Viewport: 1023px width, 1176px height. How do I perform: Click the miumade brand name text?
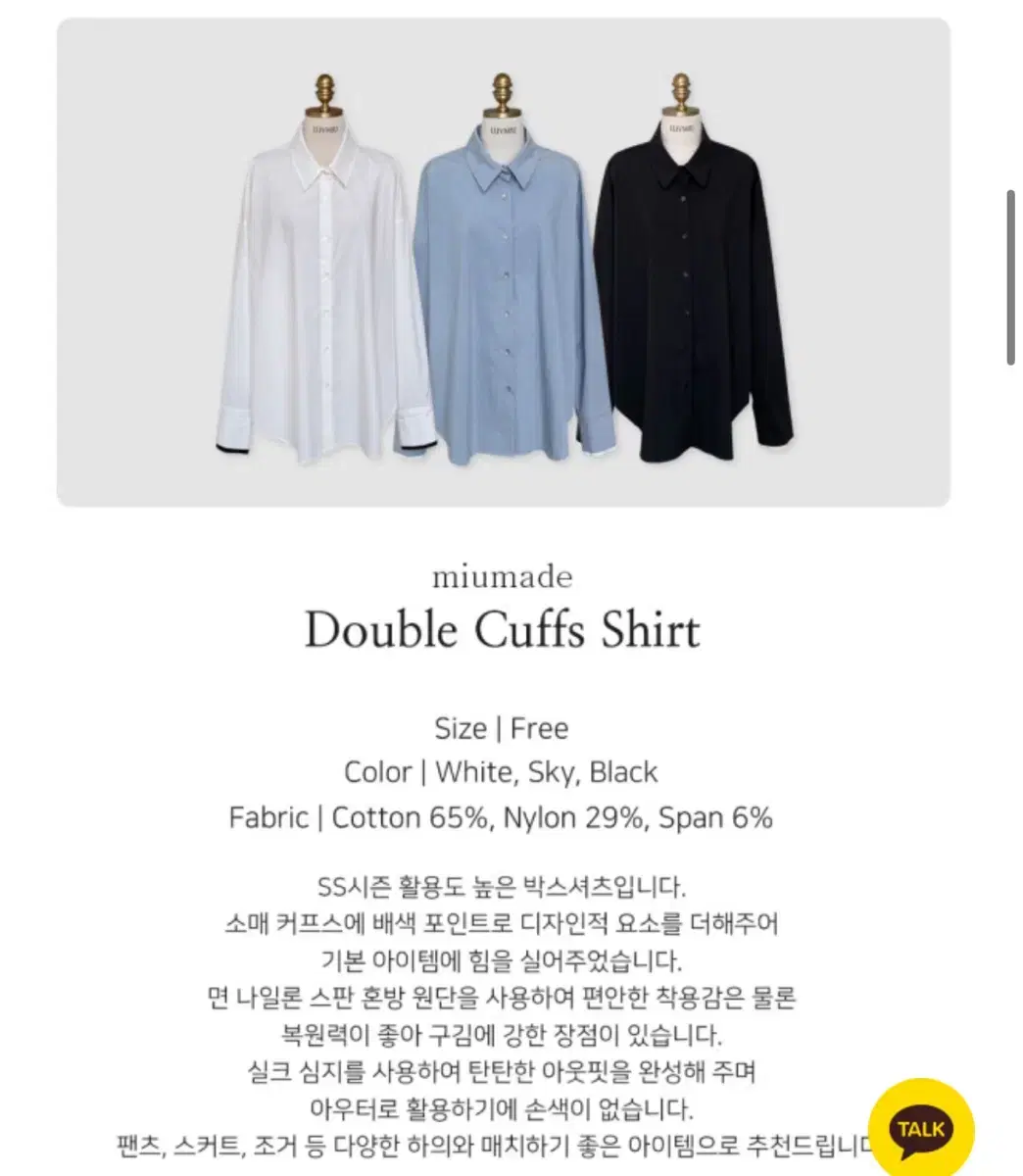[504, 577]
